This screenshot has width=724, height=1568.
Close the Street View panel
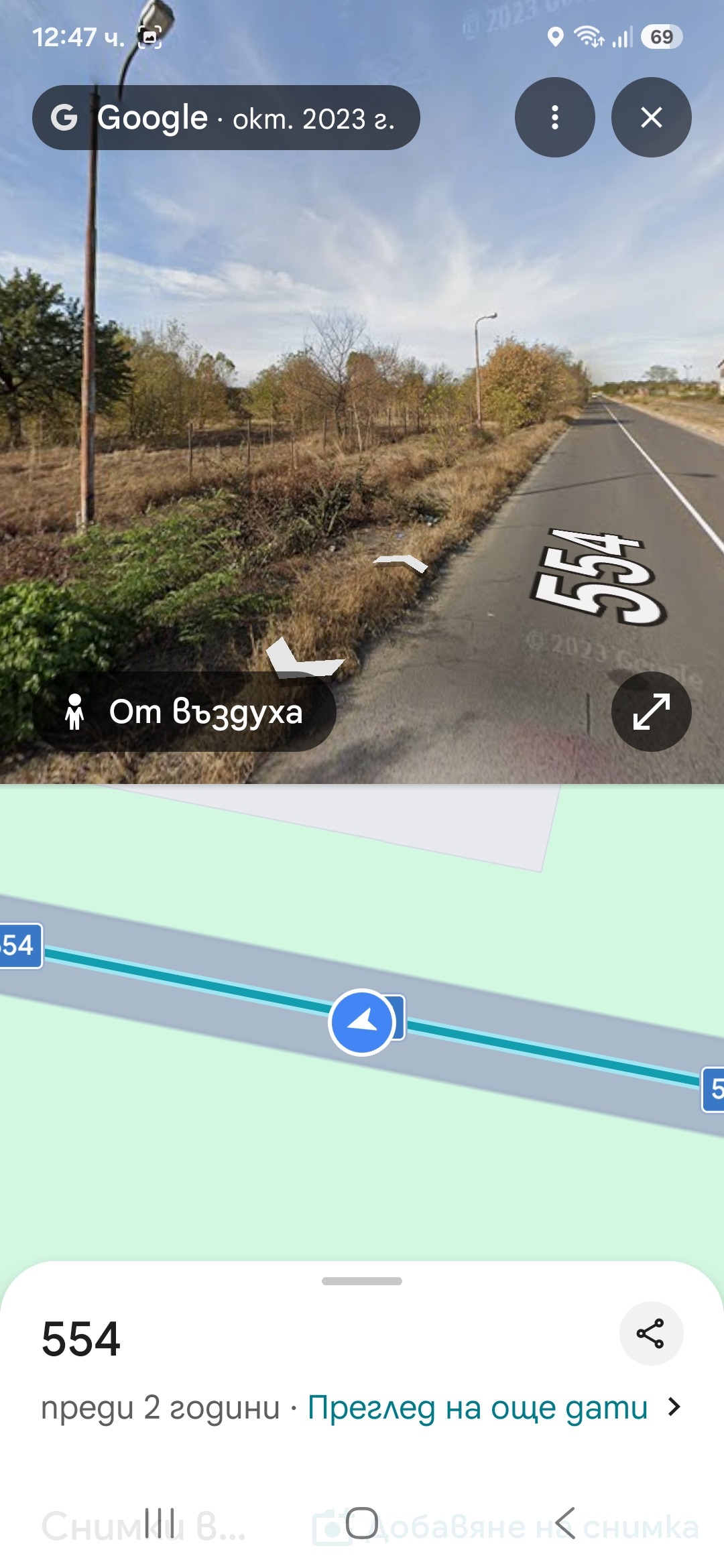point(651,117)
